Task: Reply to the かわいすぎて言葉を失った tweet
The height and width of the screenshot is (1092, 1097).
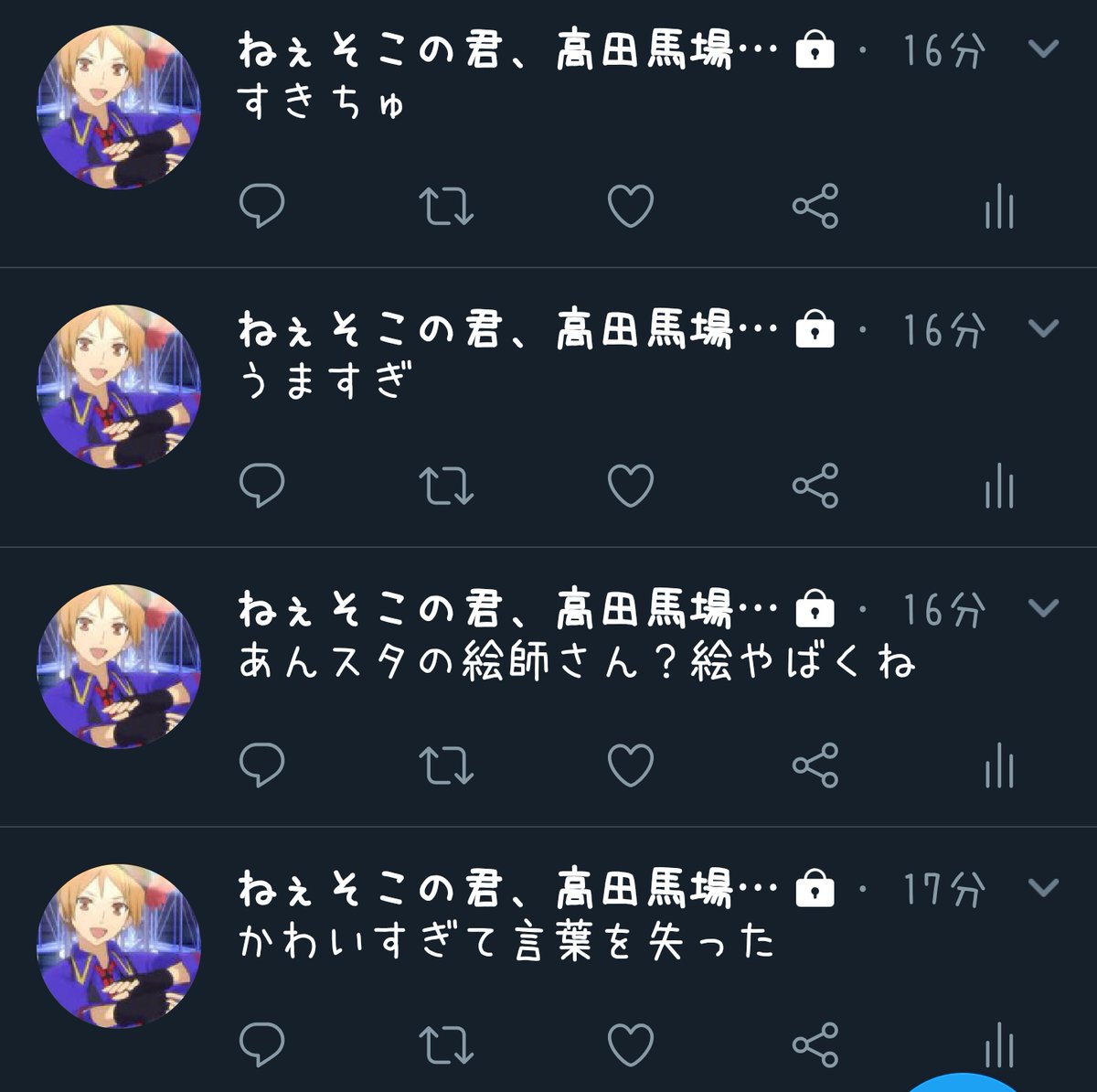Action: (261, 1045)
